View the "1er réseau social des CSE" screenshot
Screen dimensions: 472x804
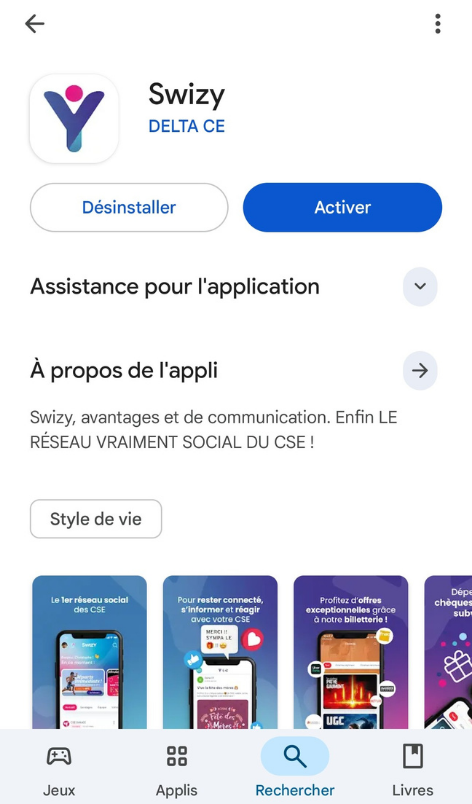pyautogui.click(x=90, y=652)
